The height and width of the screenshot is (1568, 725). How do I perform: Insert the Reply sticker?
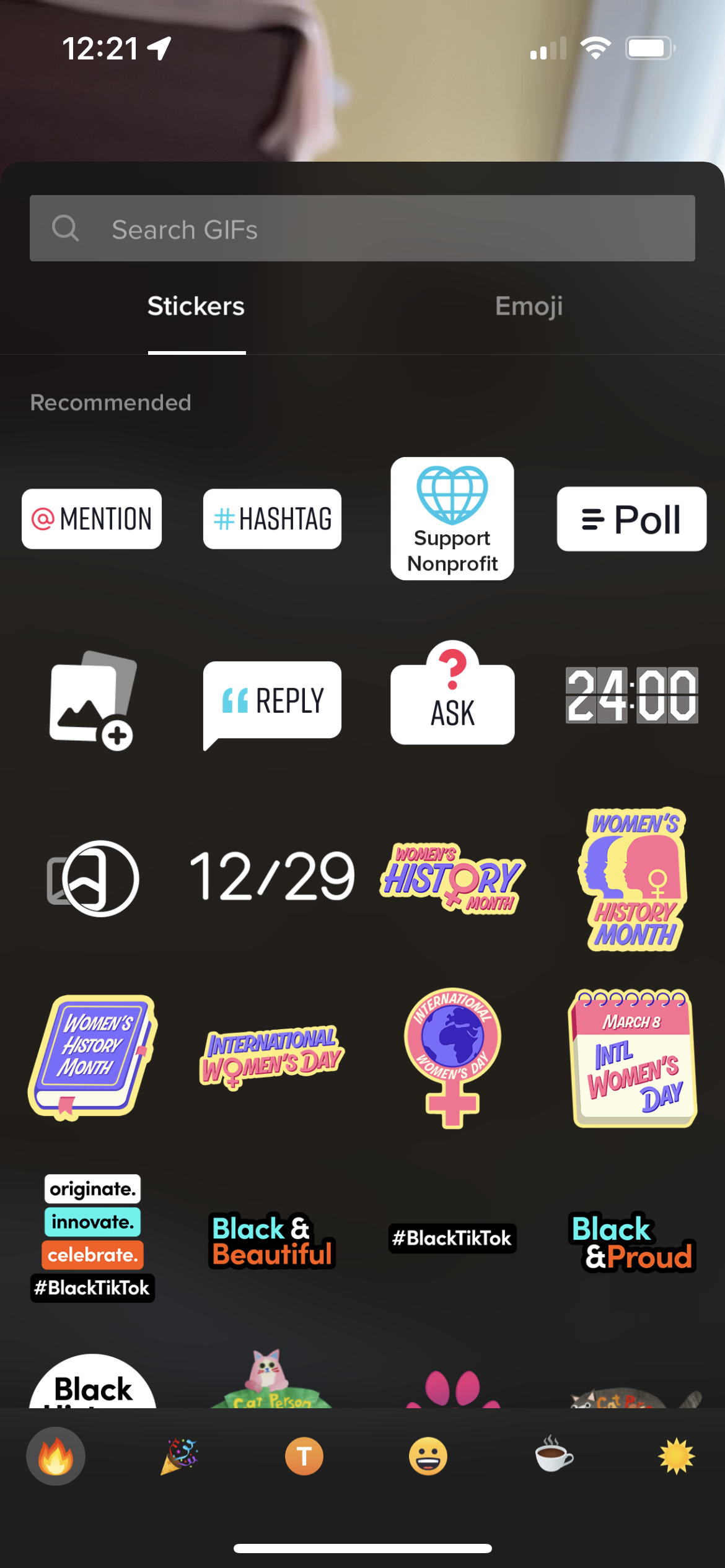click(x=272, y=702)
